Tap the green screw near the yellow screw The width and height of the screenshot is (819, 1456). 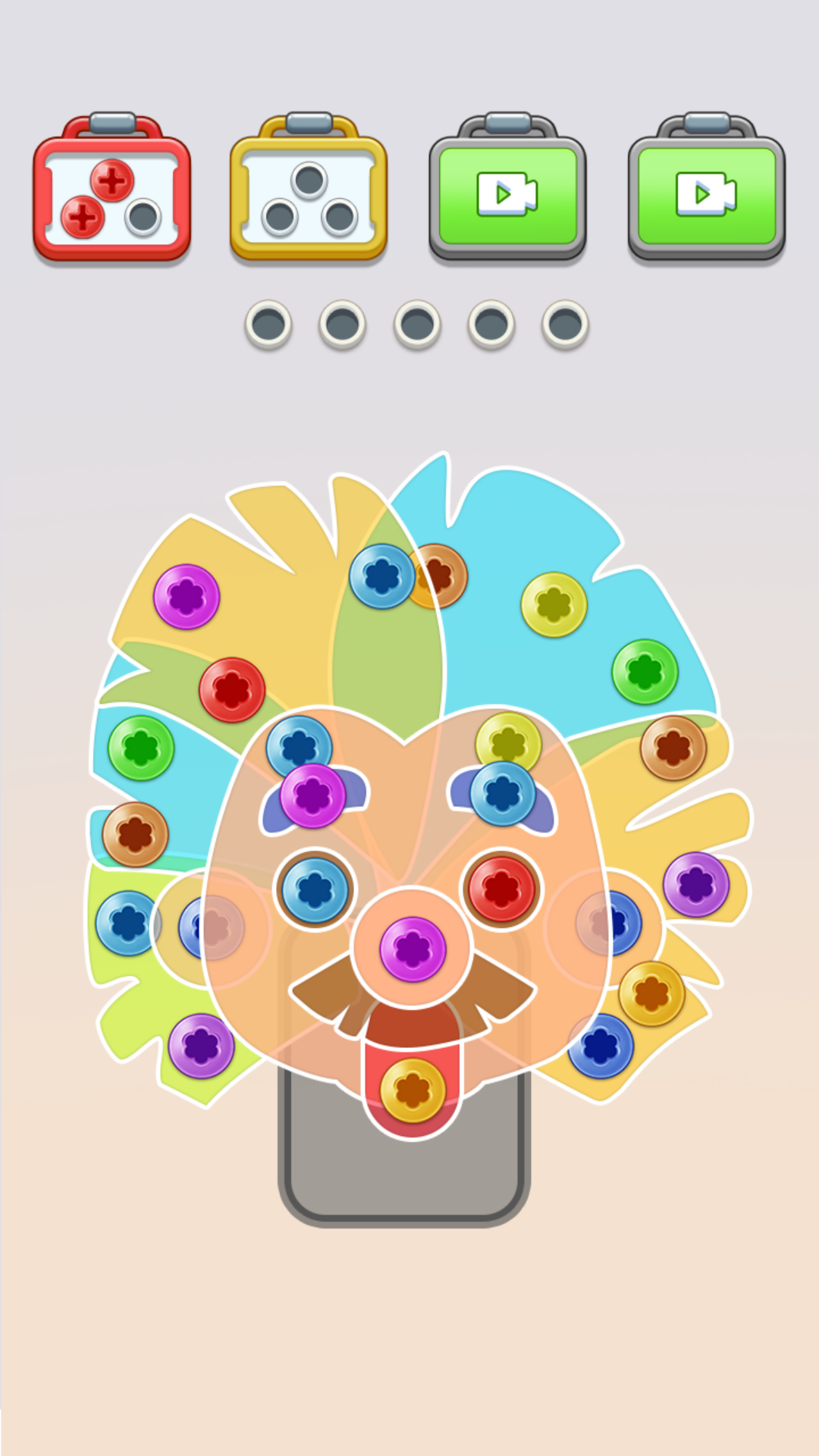pyautogui.click(x=645, y=671)
